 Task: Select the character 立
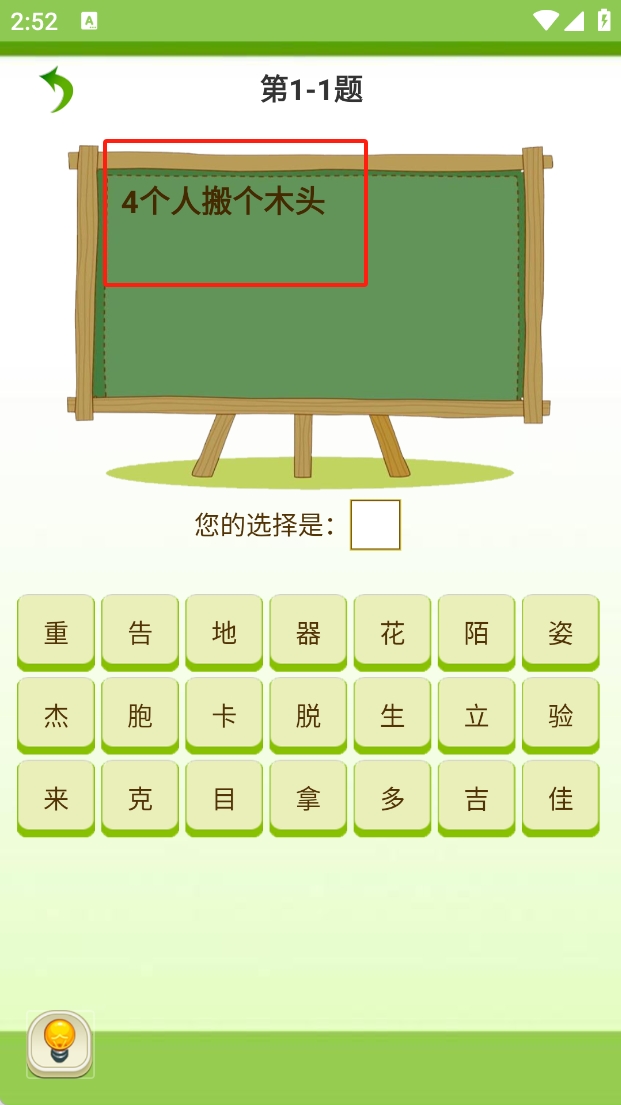476,715
